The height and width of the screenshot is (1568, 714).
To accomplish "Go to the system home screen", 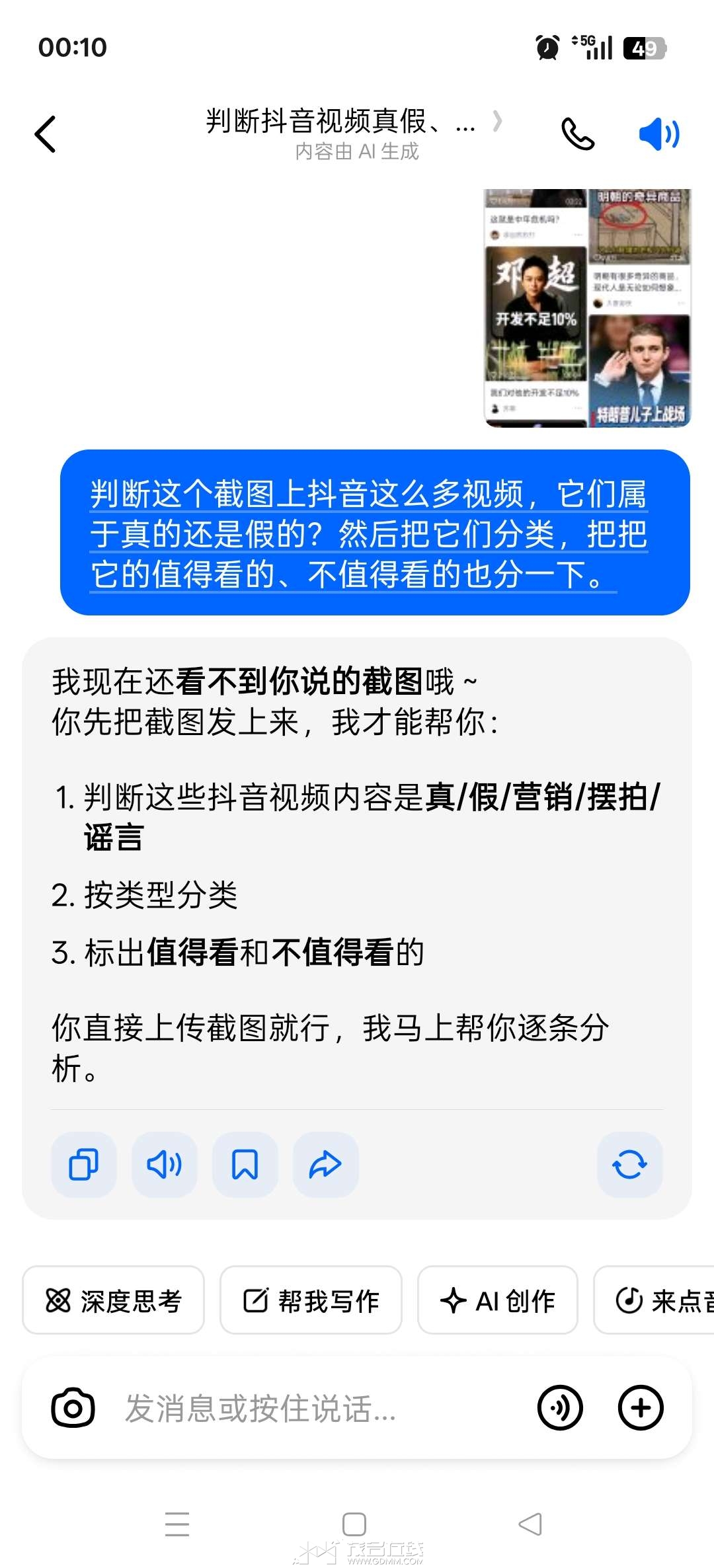I will point(354,1524).
